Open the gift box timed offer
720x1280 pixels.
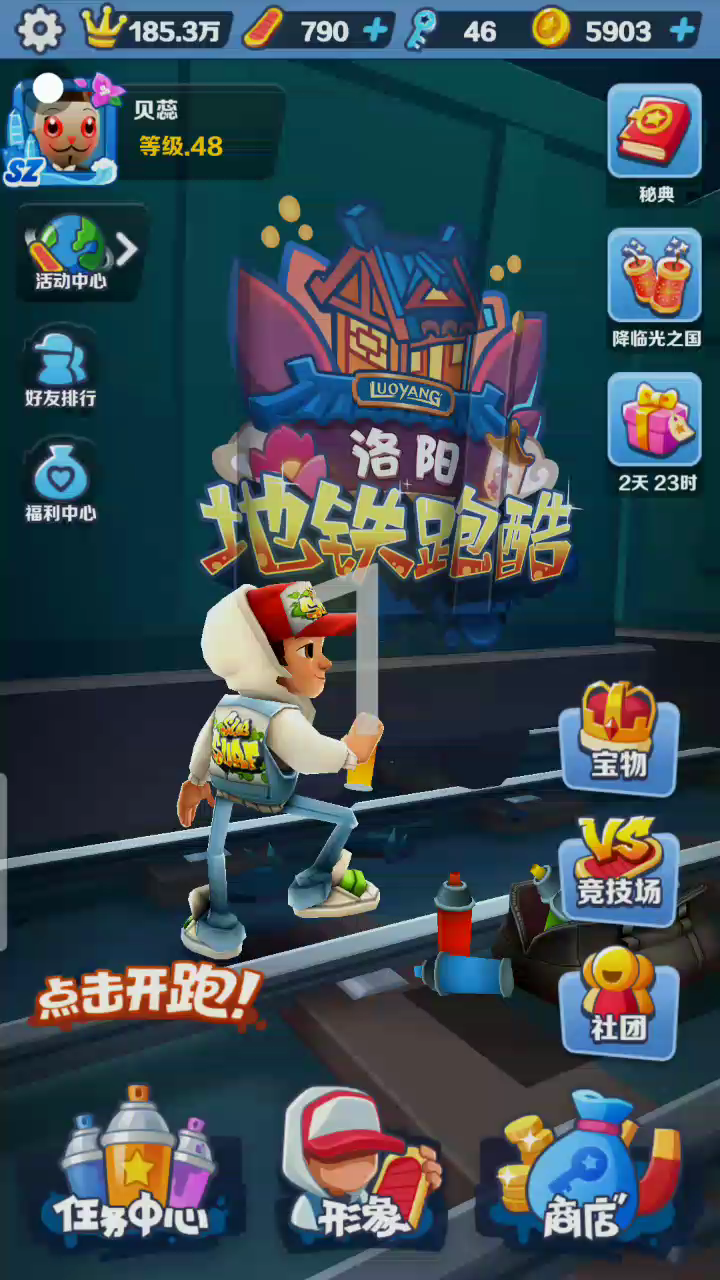pos(655,423)
